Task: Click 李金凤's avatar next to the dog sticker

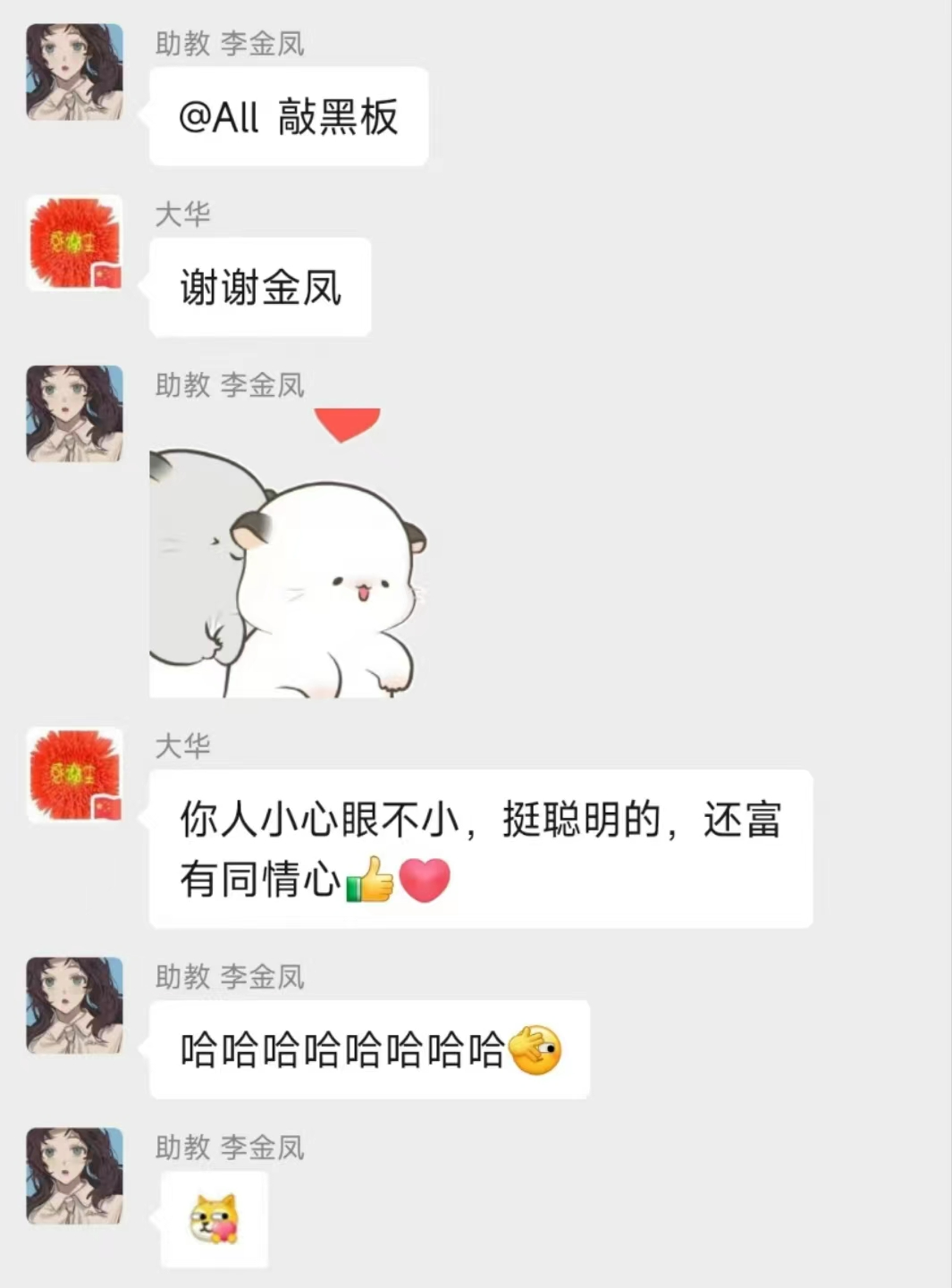Action: pyautogui.click(x=74, y=1178)
